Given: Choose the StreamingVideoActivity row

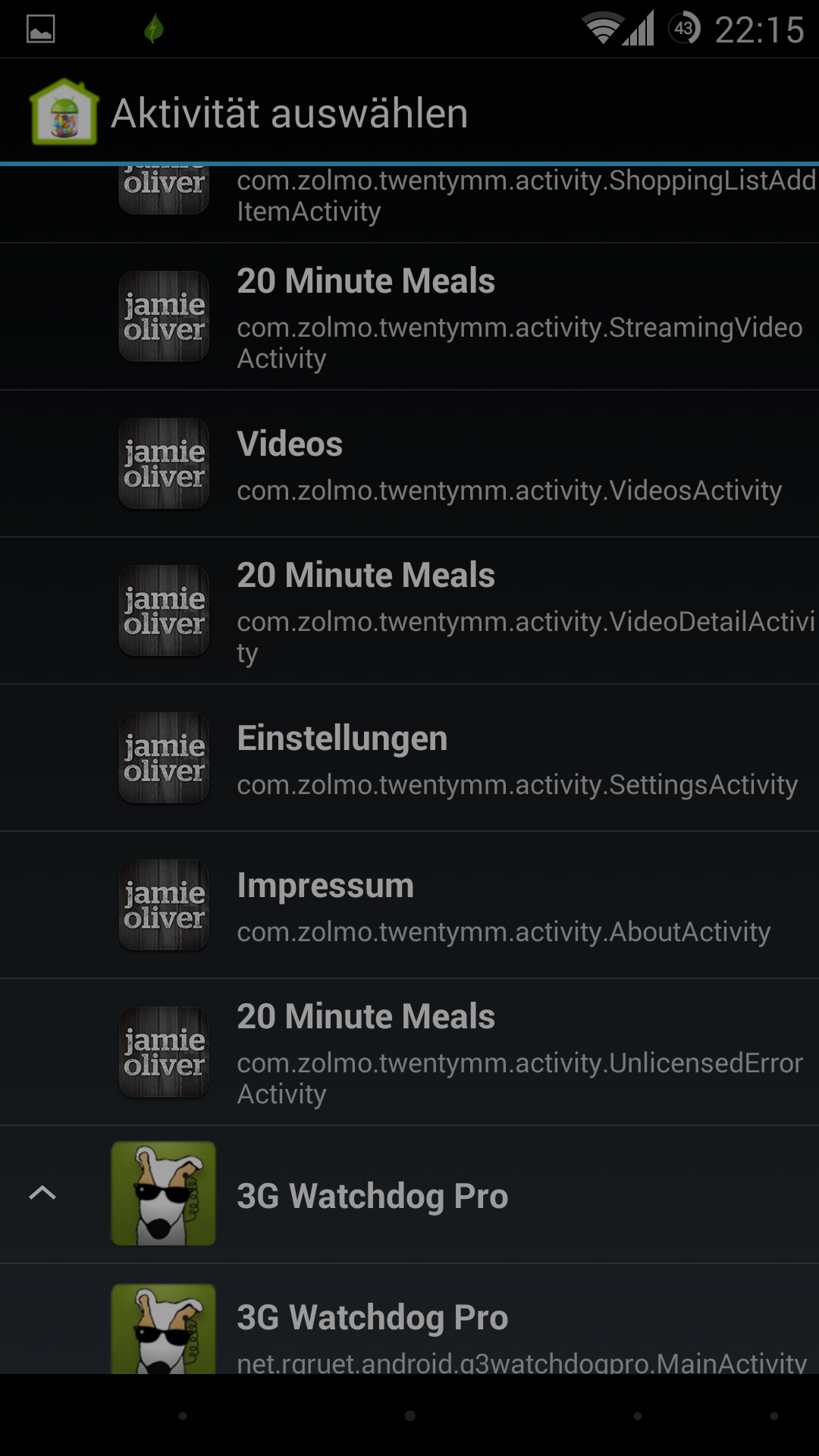Looking at the screenshot, I should tap(409, 317).
